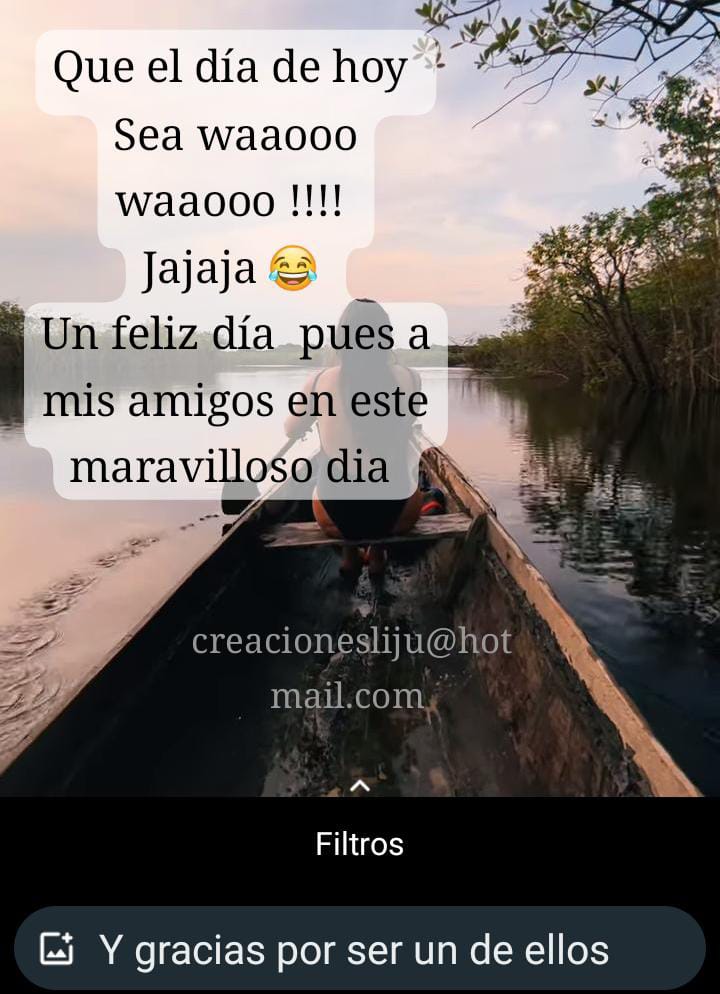
Task: Tap the caption field reading Y gracias por ser
Action: click(x=354, y=950)
